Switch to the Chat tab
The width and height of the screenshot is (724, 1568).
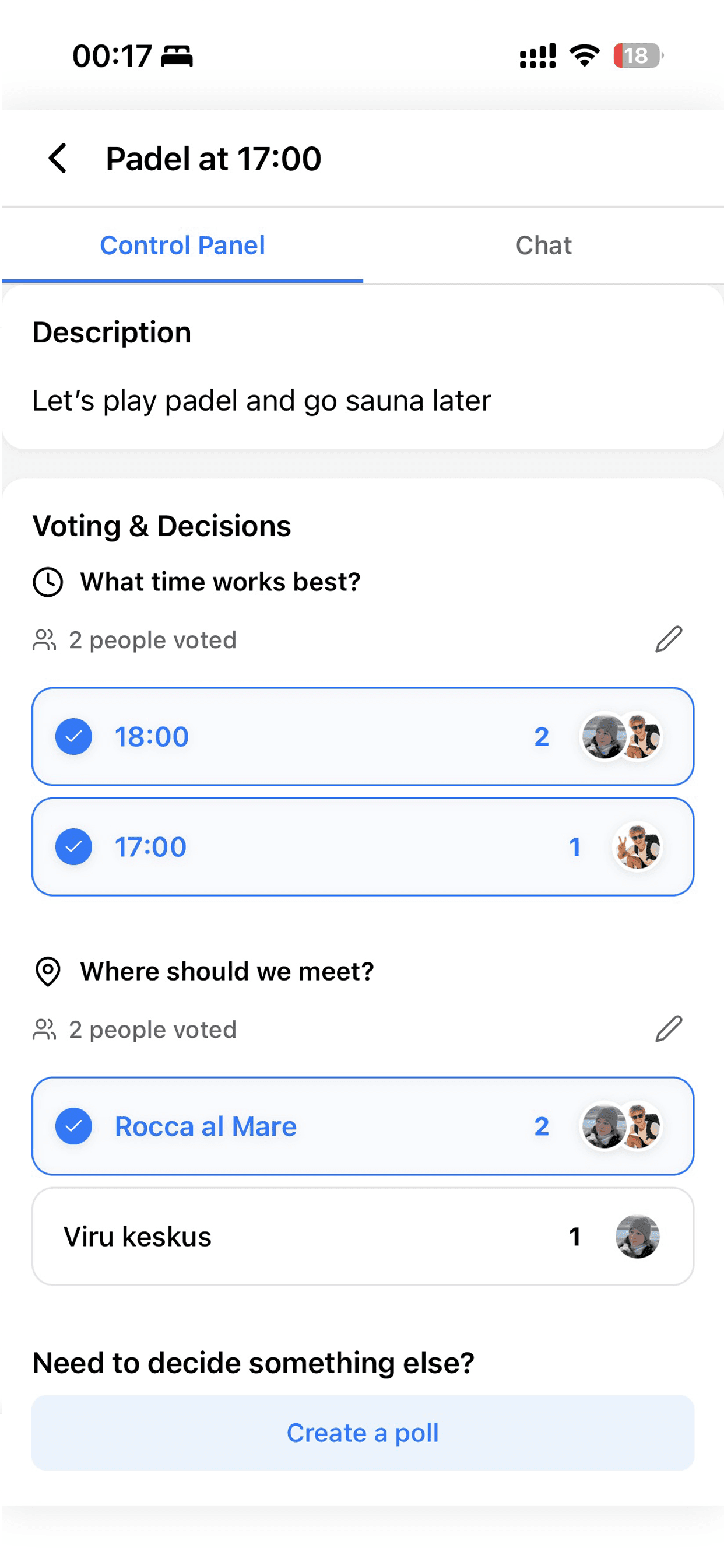543,244
